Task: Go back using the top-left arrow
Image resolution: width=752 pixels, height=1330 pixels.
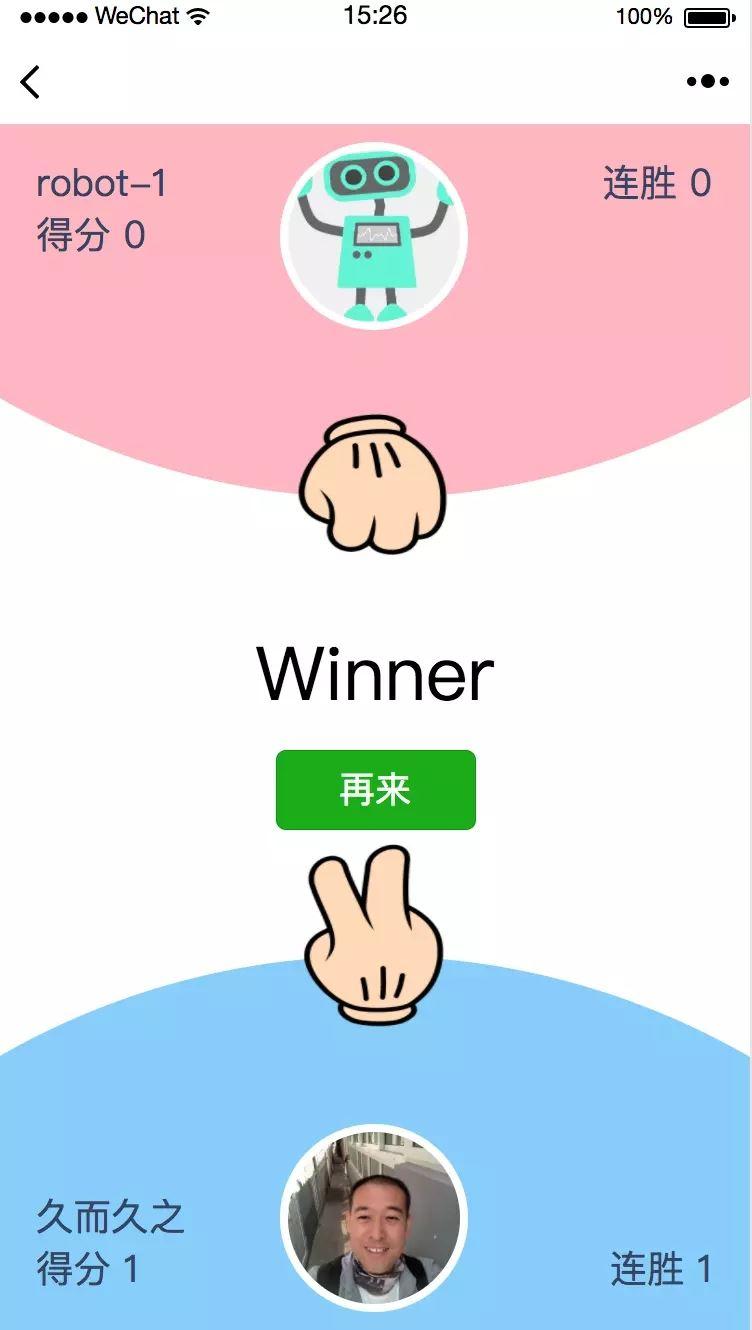Action: click(30, 82)
